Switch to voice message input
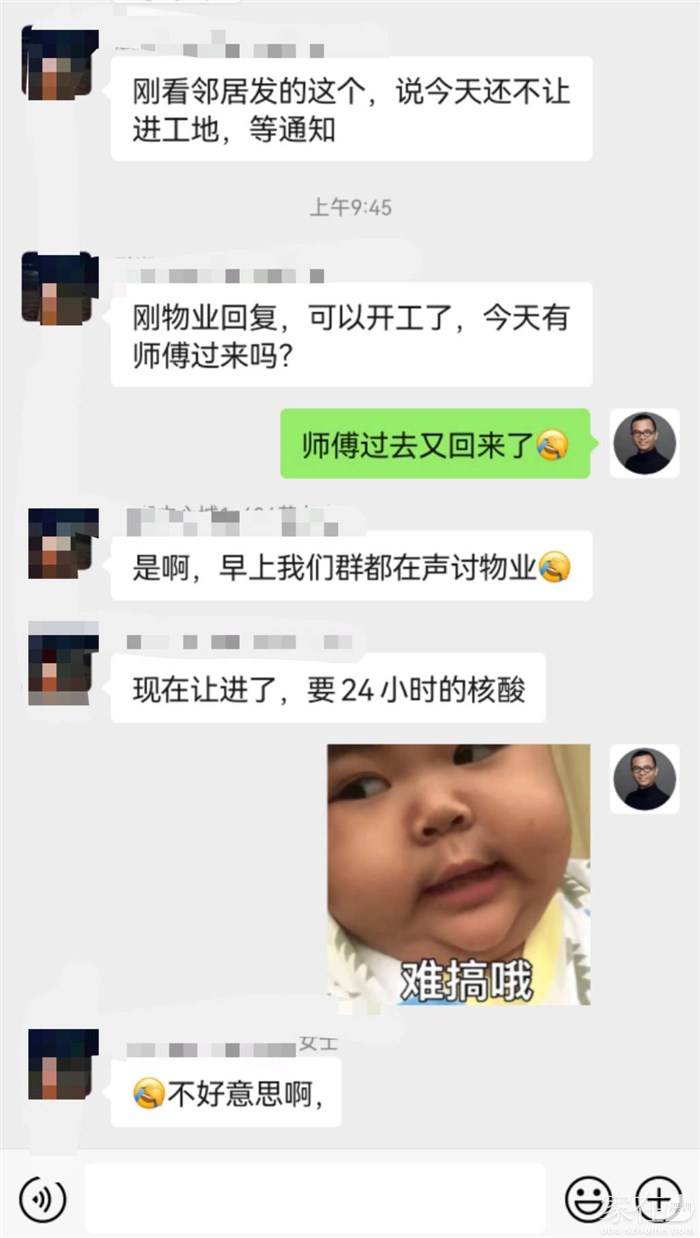This screenshot has height=1238, width=700. pyautogui.click(x=42, y=1197)
